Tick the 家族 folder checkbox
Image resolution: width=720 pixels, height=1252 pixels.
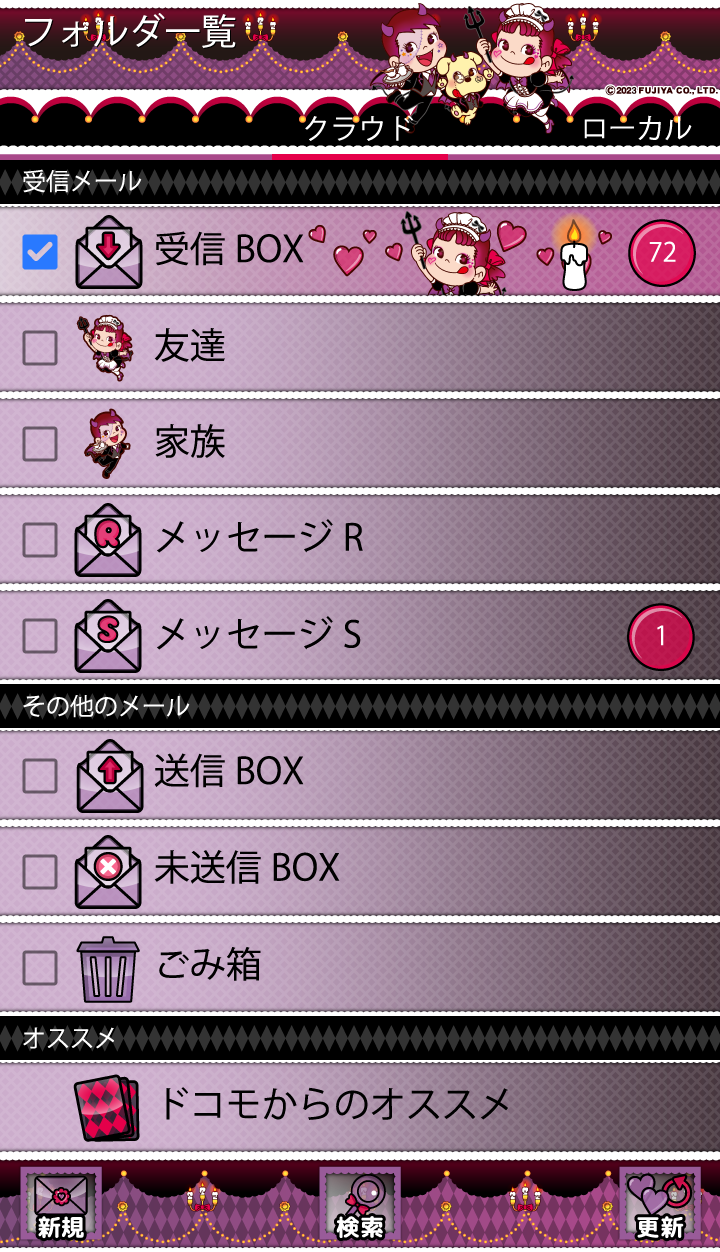(40, 444)
